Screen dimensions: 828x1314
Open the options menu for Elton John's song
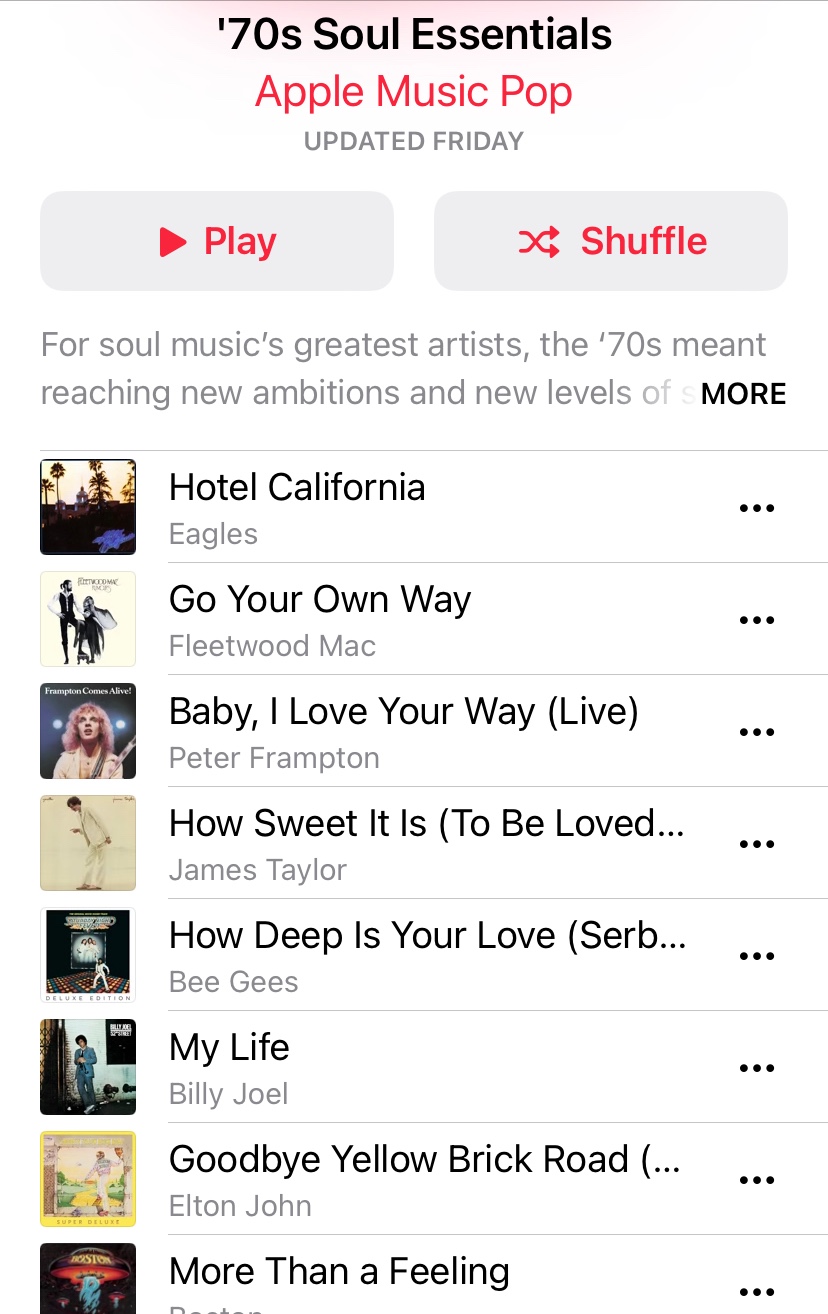coord(756,1180)
